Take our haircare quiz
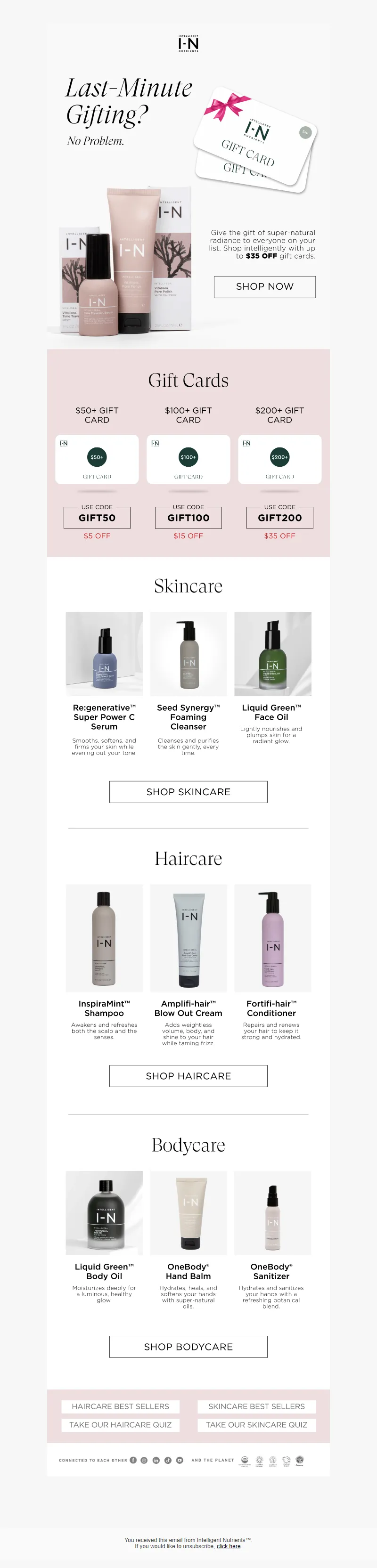The height and width of the screenshot is (1568, 377). coord(121,1425)
